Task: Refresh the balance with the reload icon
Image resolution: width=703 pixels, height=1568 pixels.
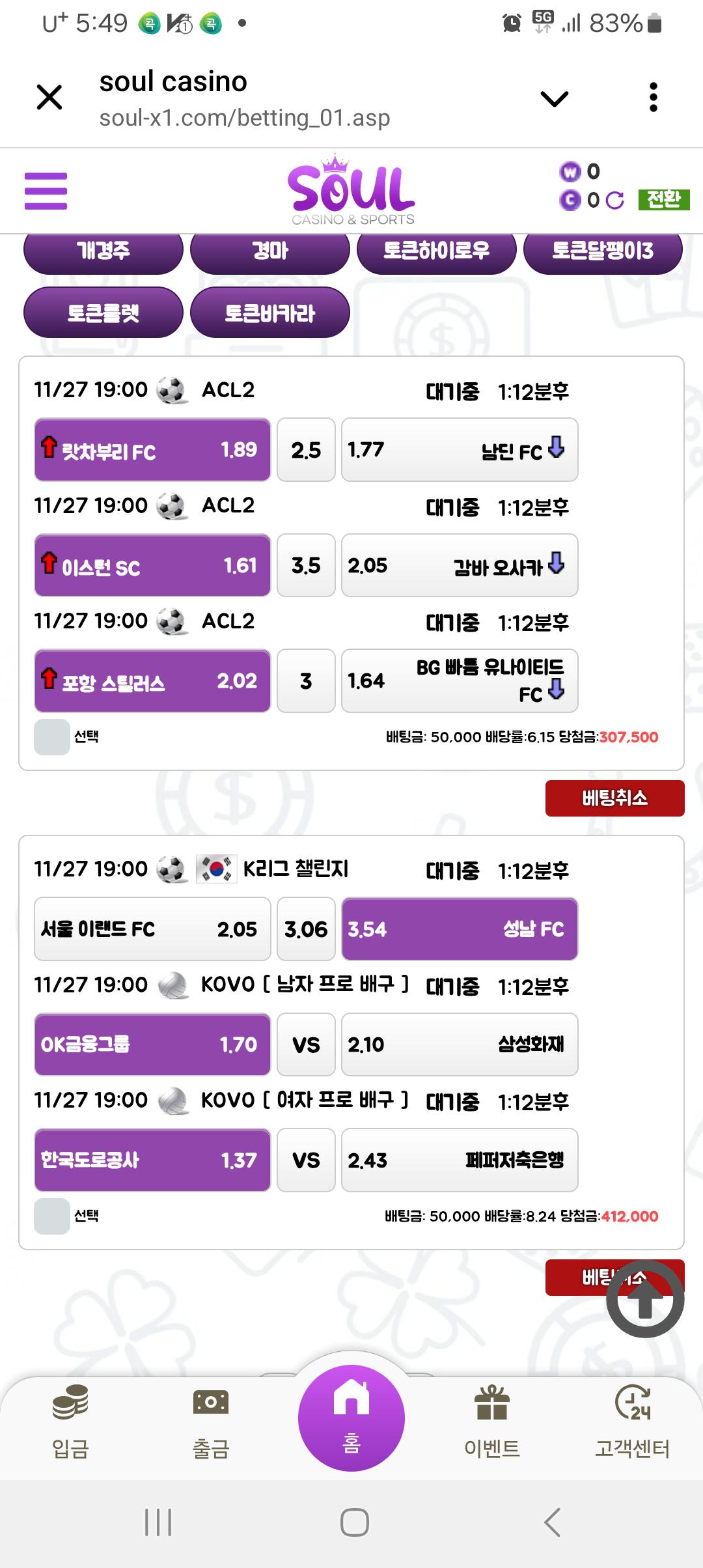Action: (x=614, y=201)
